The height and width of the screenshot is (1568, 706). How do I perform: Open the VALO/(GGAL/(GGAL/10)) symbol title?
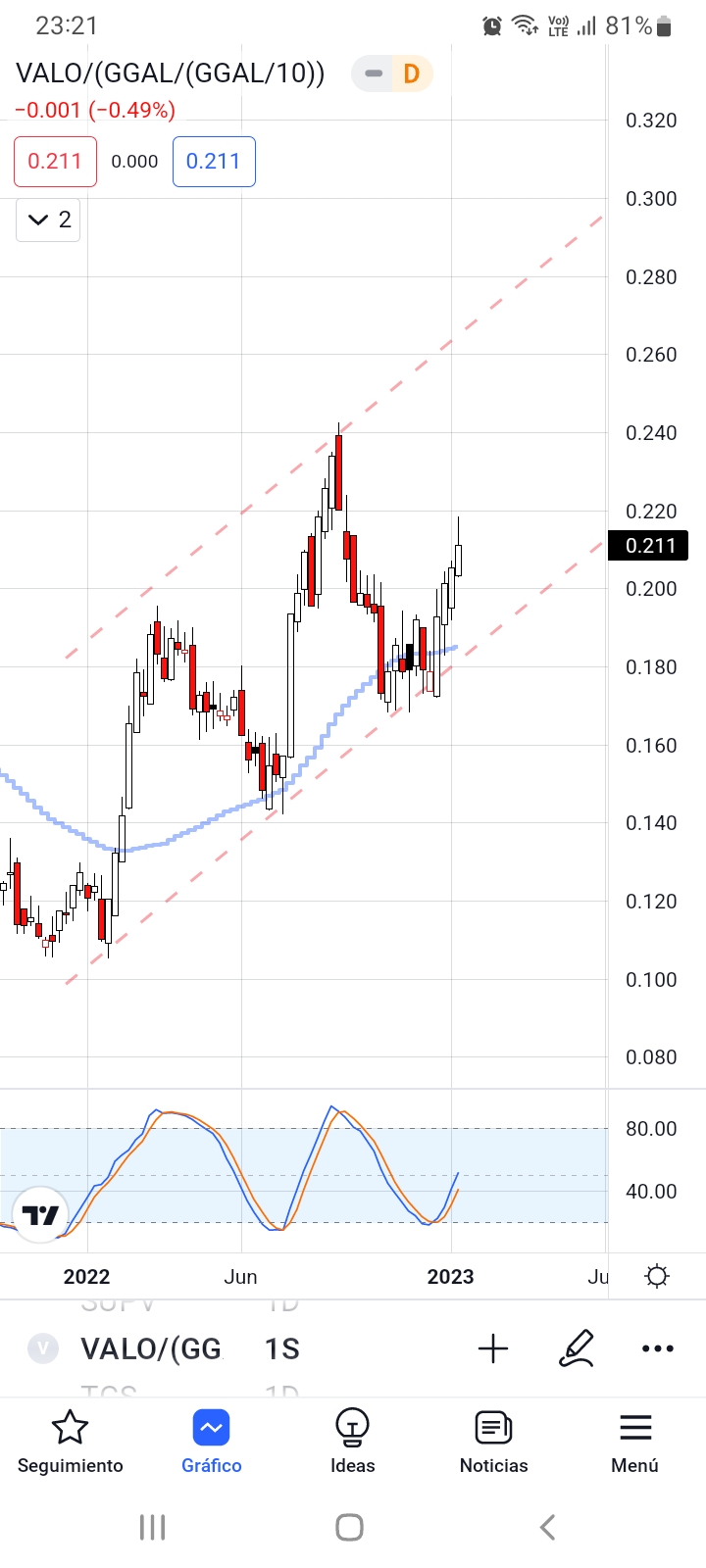coord(171,73)
